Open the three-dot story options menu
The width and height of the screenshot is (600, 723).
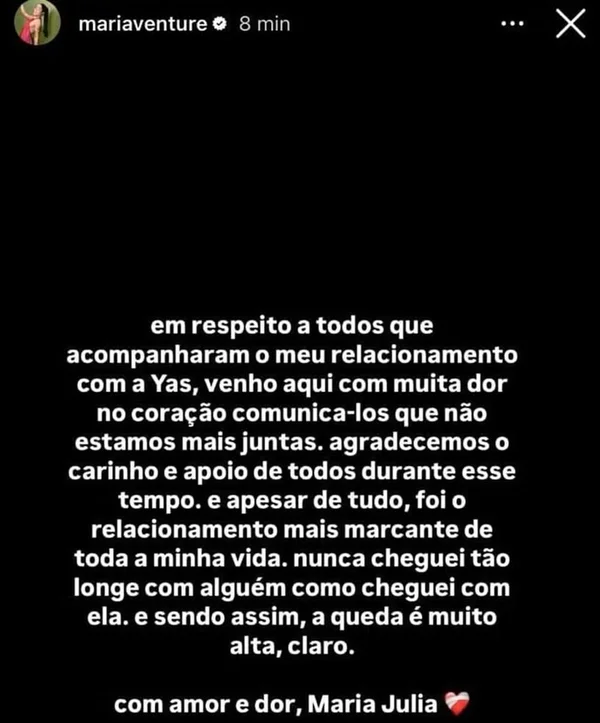click(x=512, y=24)
